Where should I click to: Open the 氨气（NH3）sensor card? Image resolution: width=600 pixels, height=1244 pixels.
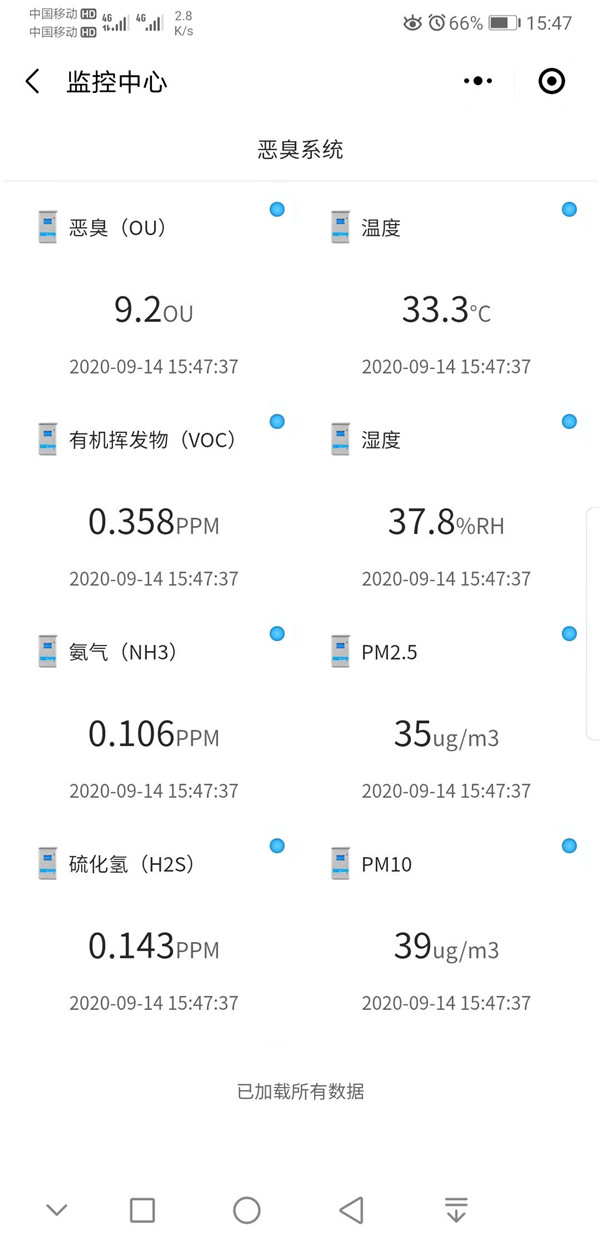point(154,717)
